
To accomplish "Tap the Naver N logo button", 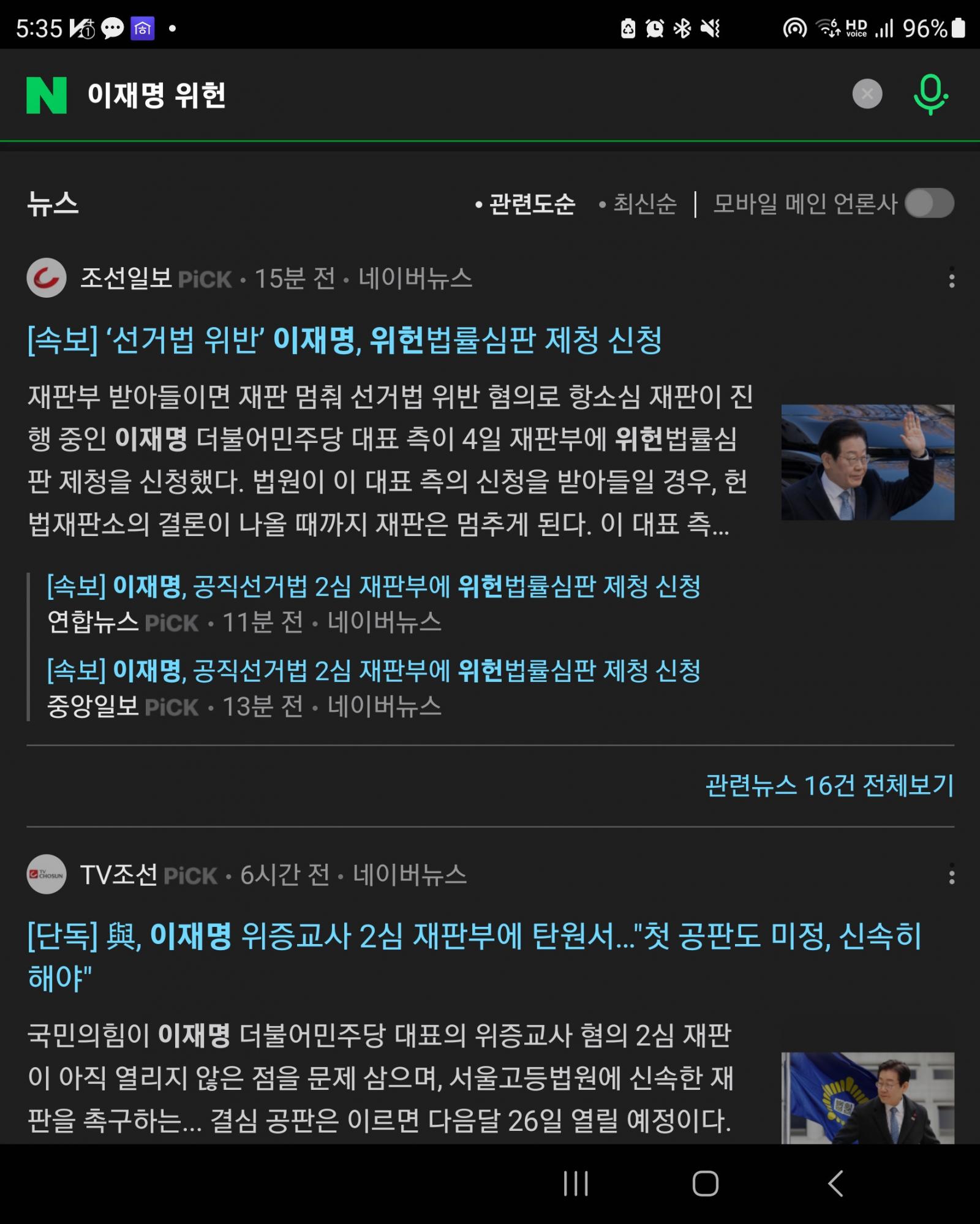I will 47,95.
